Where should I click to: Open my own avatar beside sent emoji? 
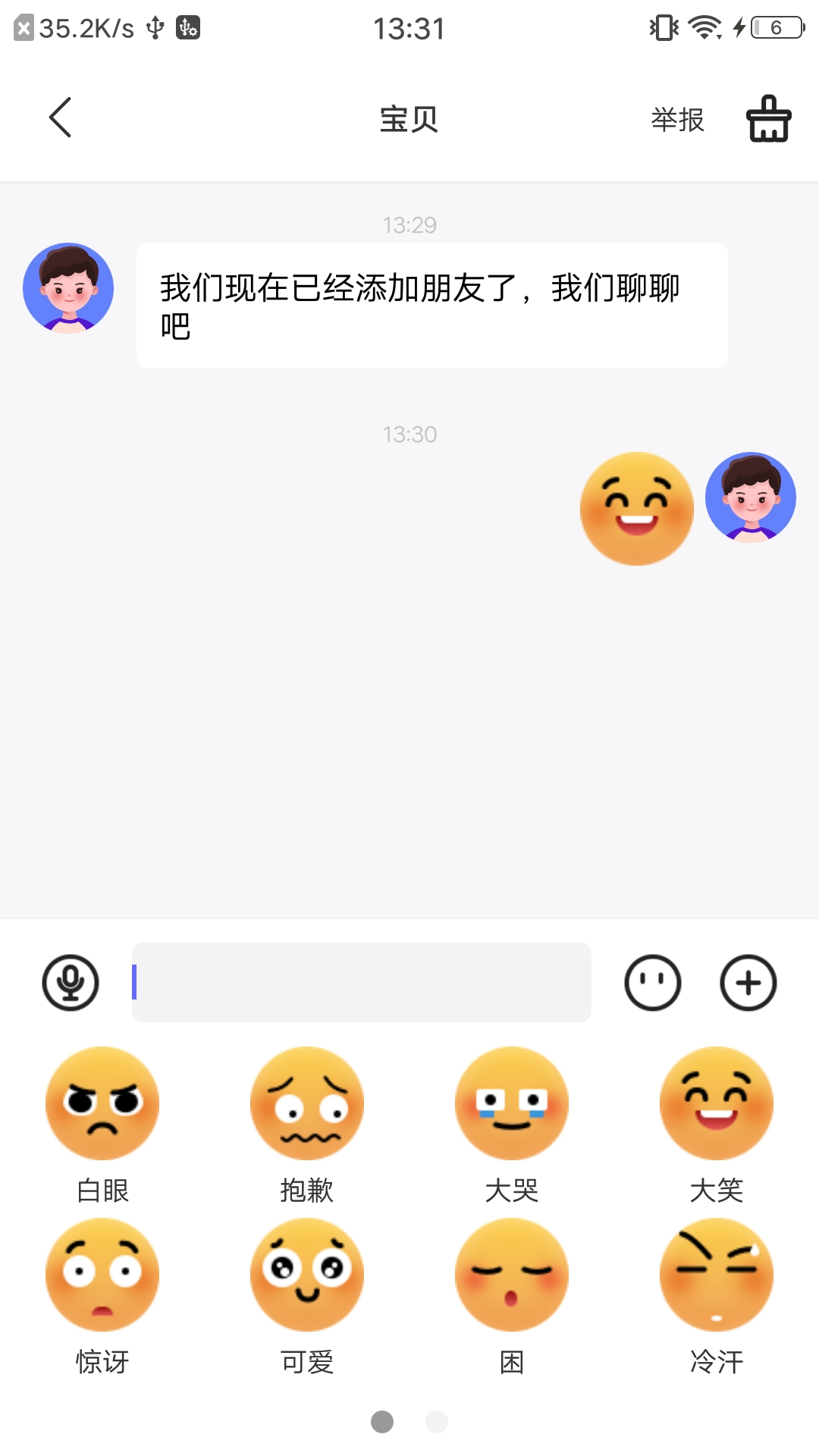(x=750, y=497)
